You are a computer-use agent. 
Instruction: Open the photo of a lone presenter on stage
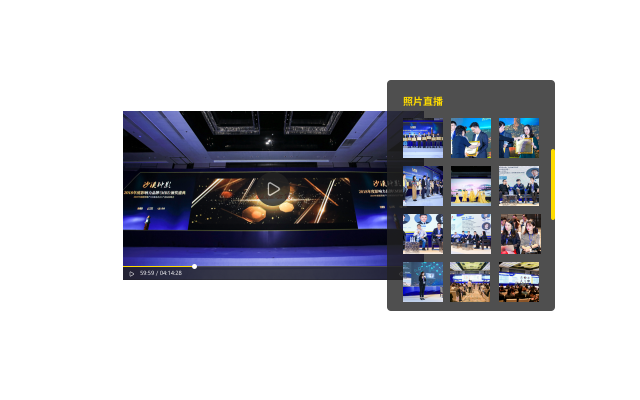[x=422, y=282]
